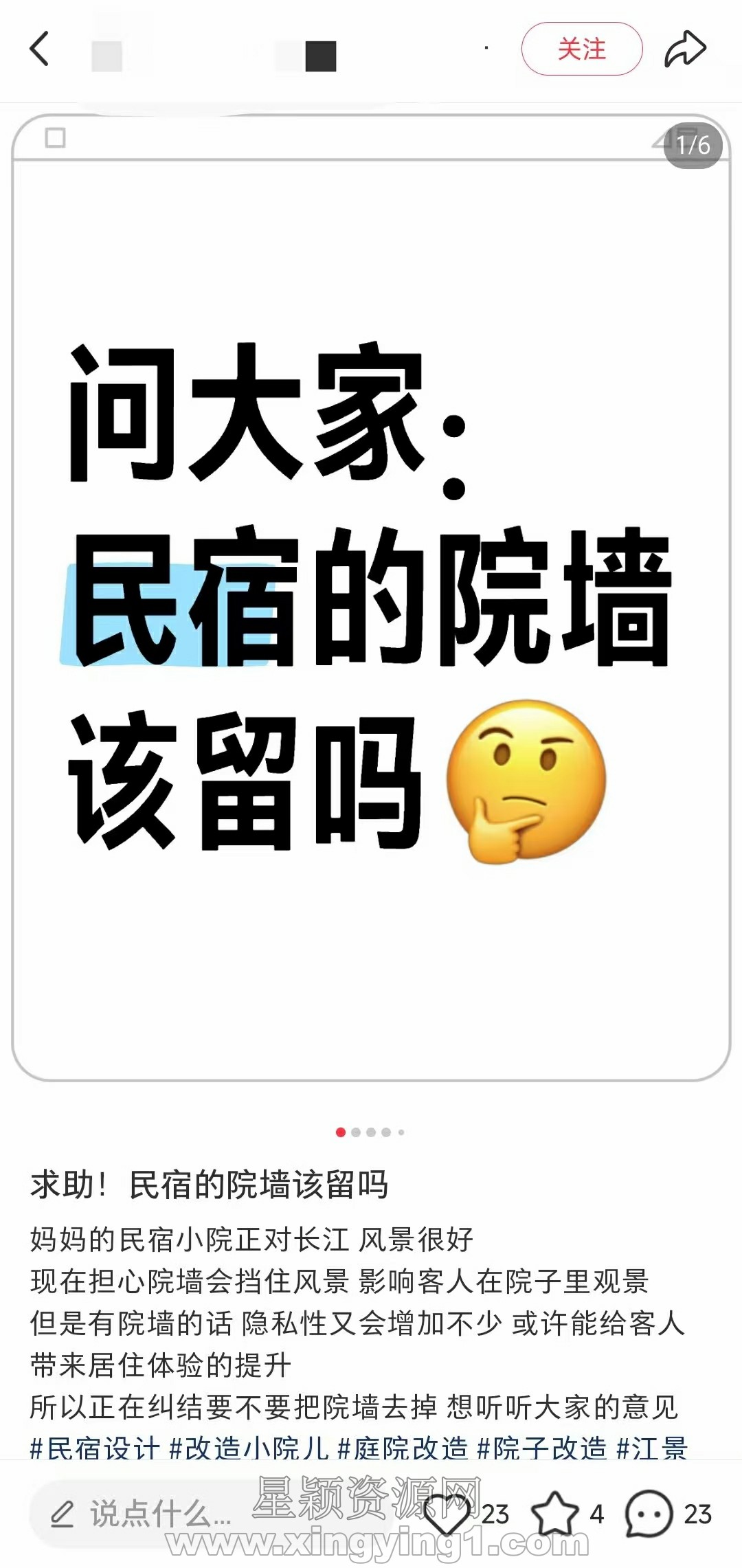Open the comments bubble icon
The image size is (742, 1568).
point(648,1514)
